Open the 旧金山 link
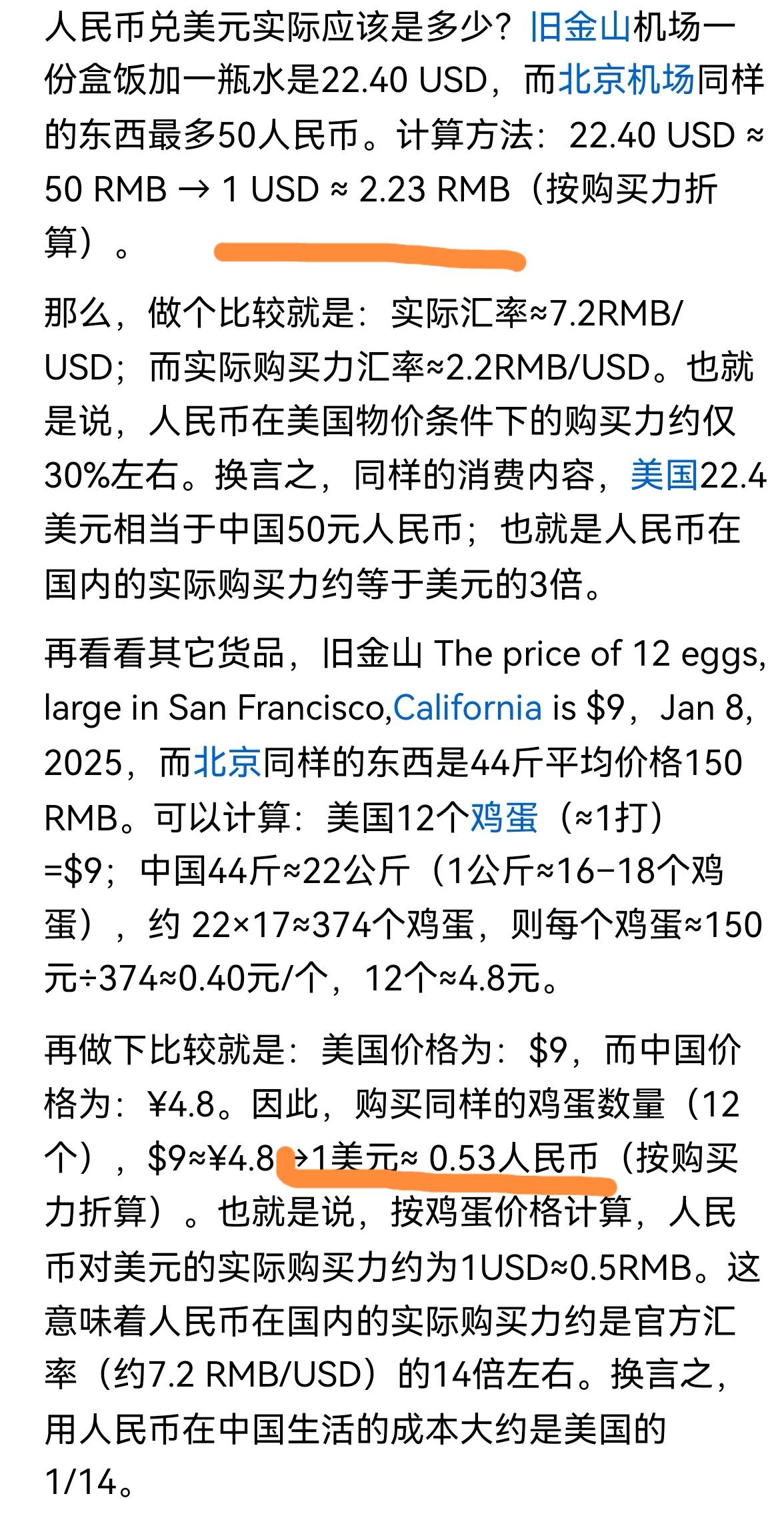This screenshot has height=1524, width=784. [580, 28]
